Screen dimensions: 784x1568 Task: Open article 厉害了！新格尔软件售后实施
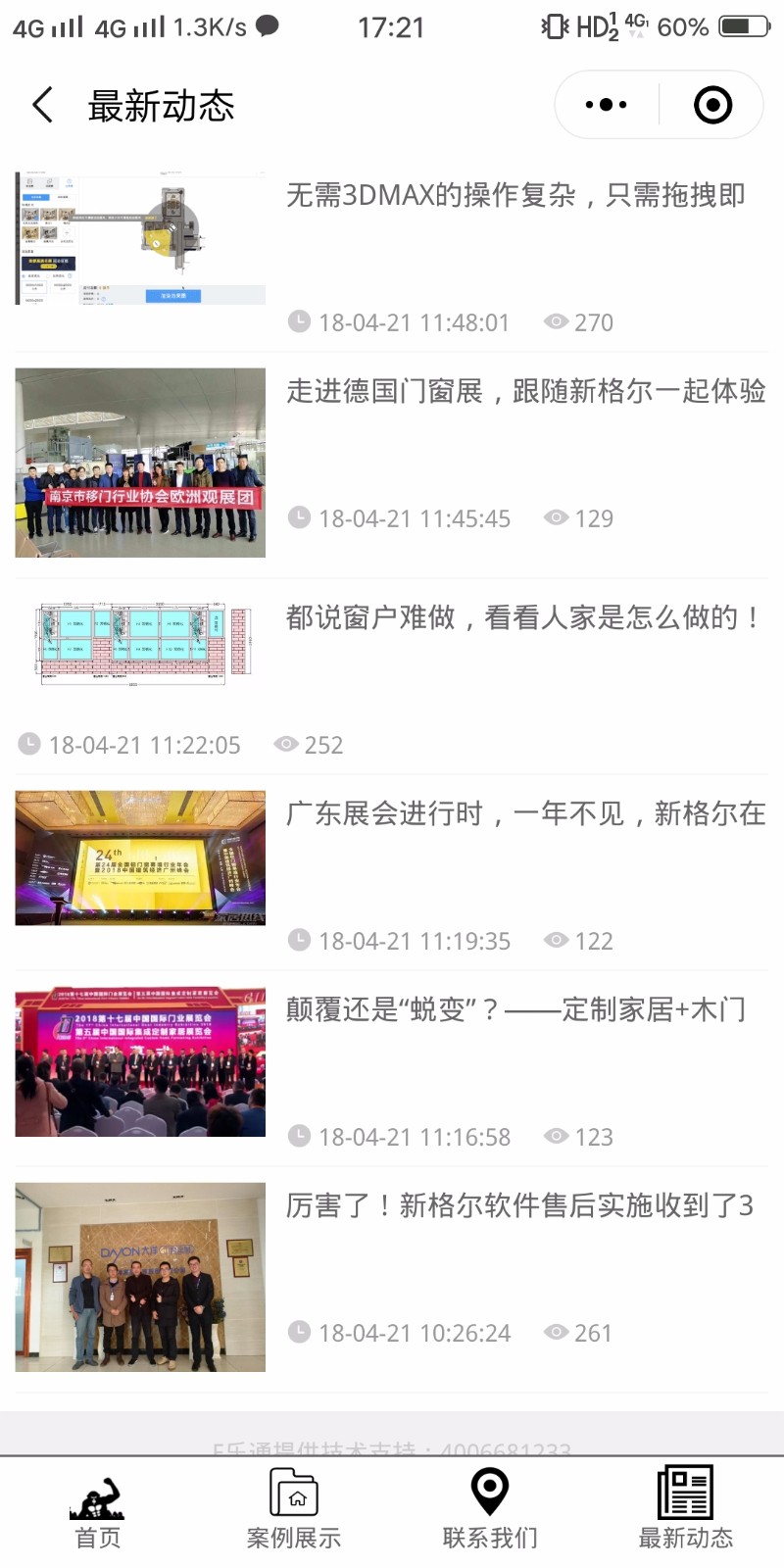(x=519, y=1205)
